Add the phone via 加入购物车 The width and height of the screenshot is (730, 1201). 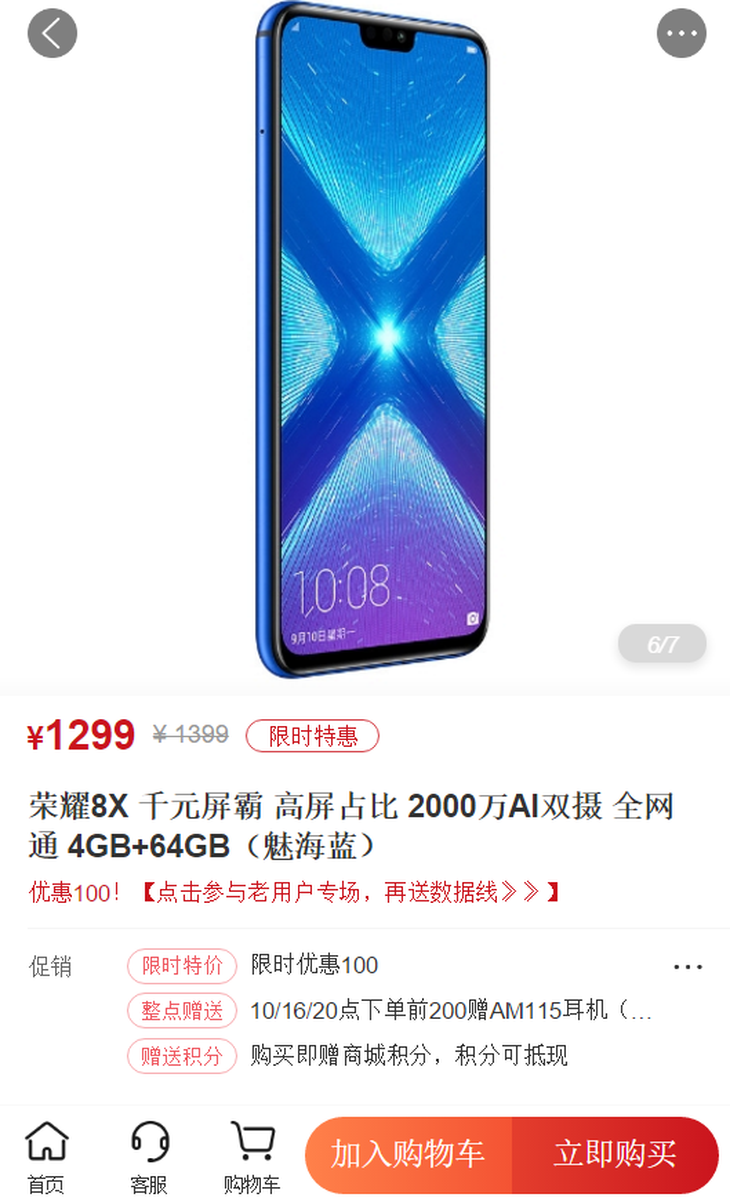(x=408, y=1154)
